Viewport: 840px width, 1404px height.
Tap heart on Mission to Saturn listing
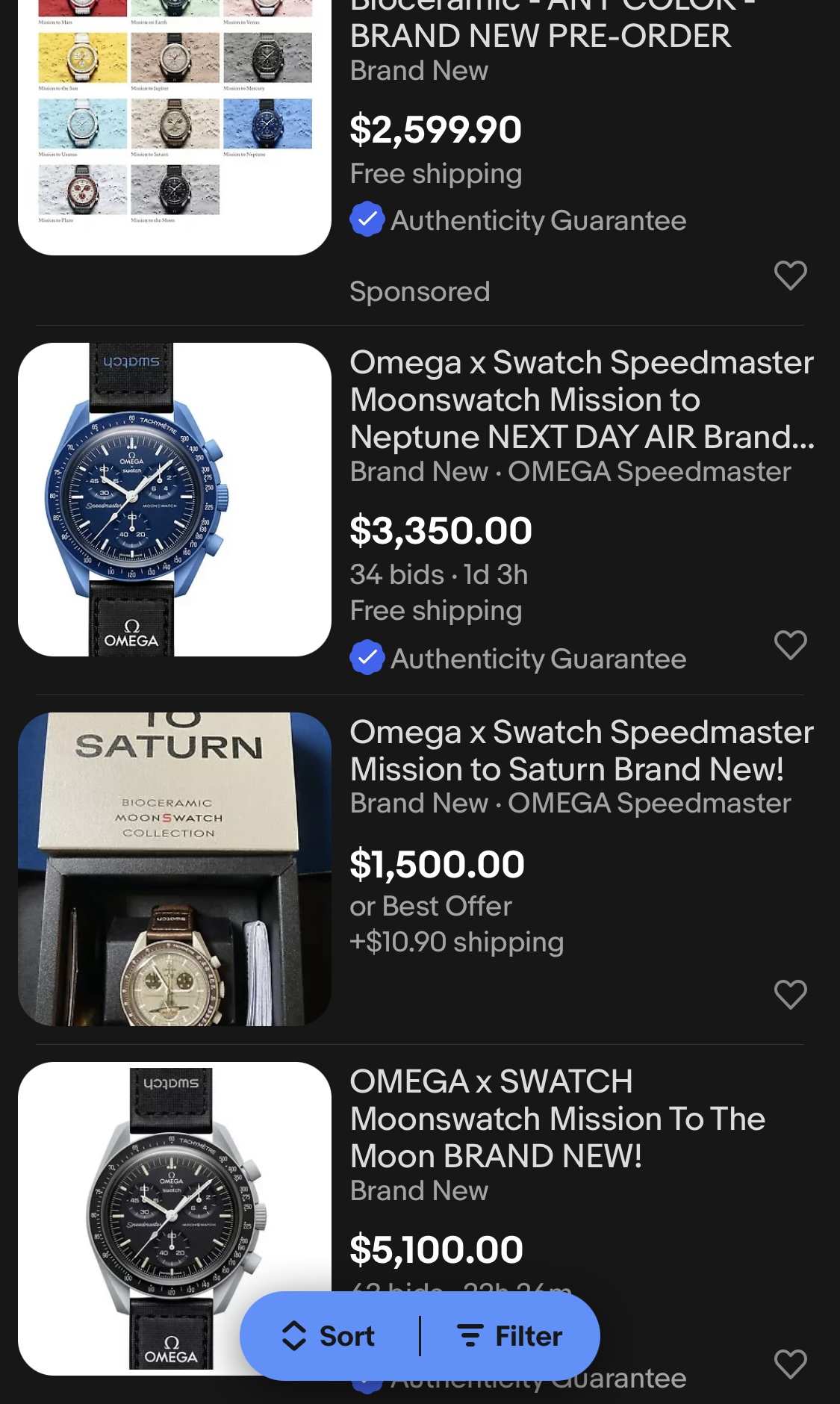click(790, 994)
